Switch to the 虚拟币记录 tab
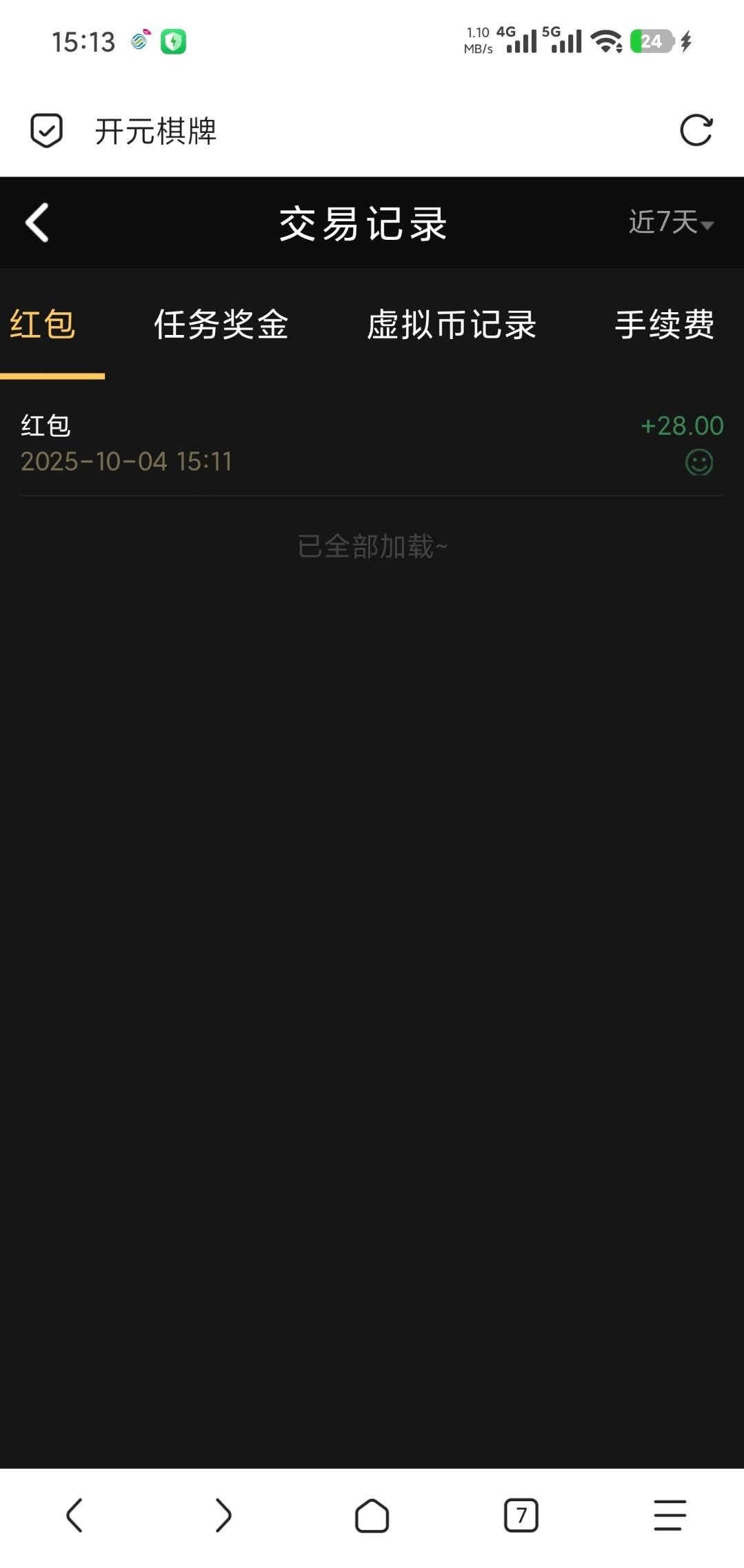This screenshot has height=1568, width=744. 452,325
